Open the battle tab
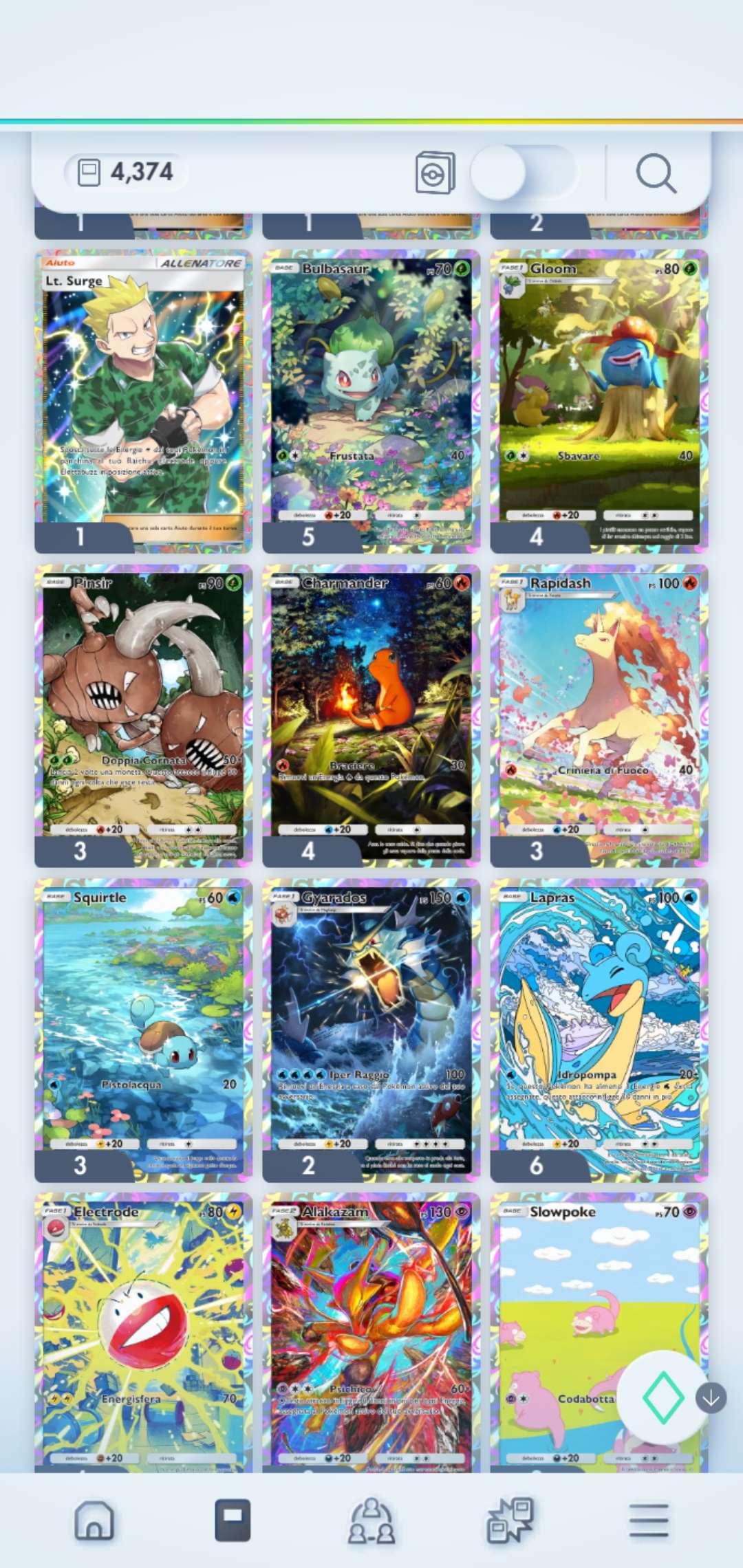 (x=510, y=1520)
